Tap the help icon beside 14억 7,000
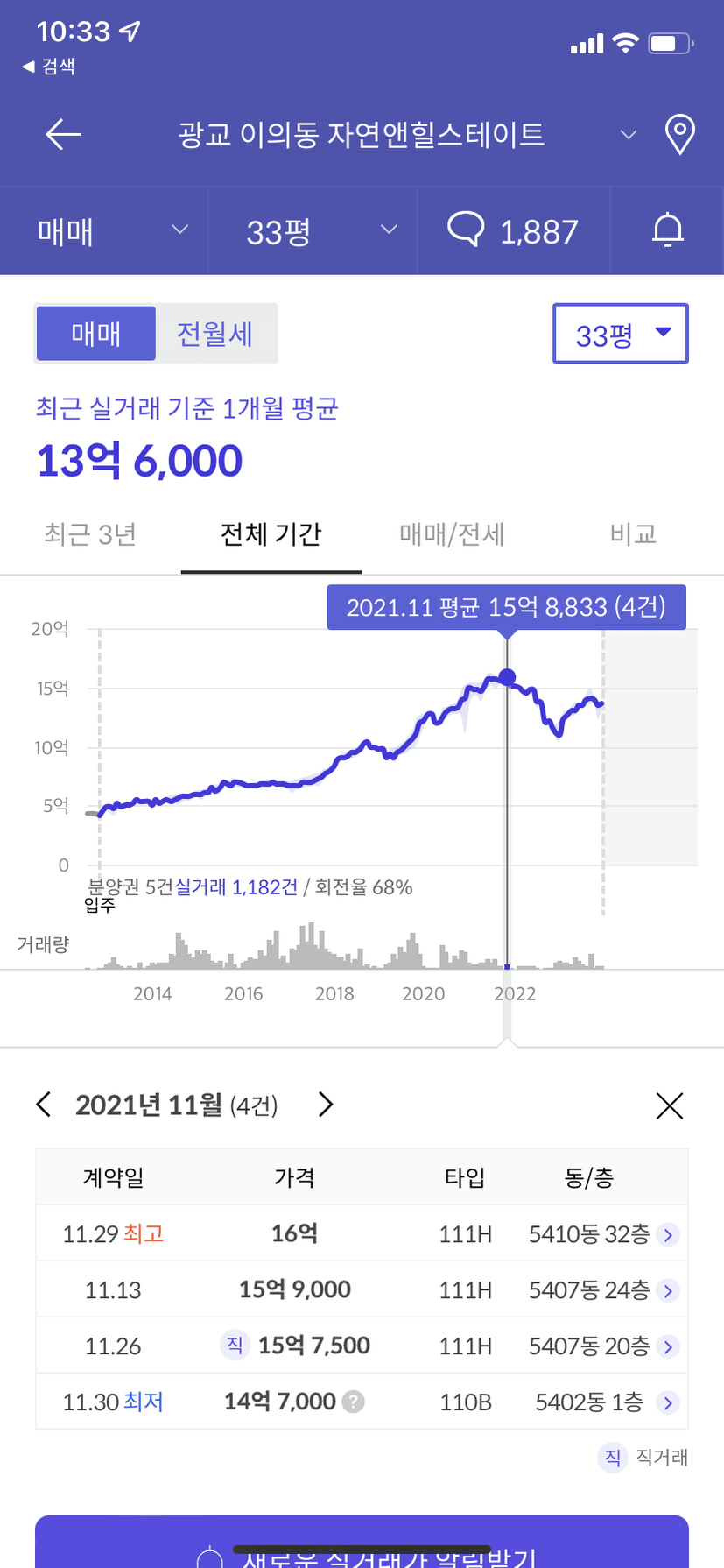 click(353, 1402)
